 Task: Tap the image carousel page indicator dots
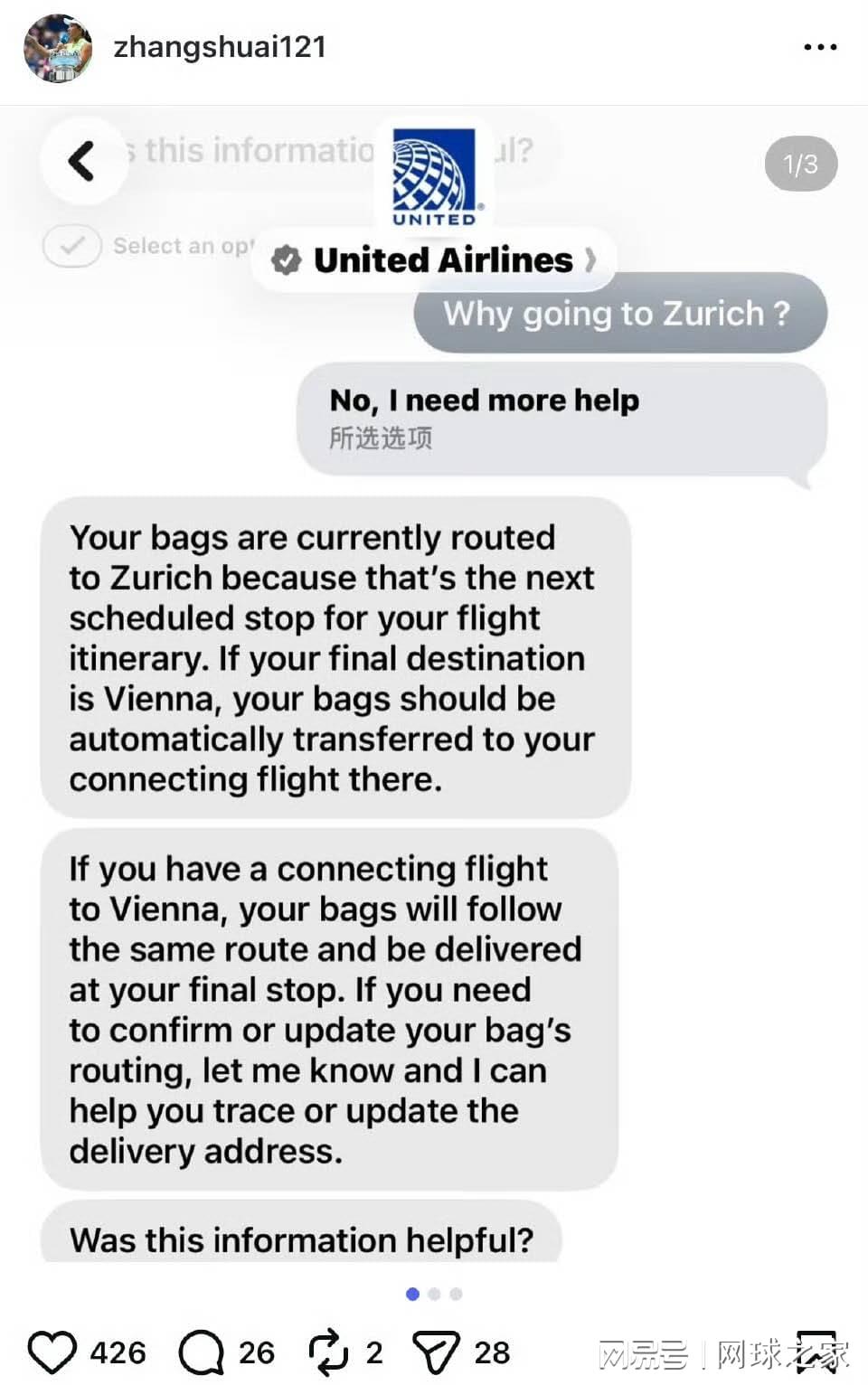434,1294
